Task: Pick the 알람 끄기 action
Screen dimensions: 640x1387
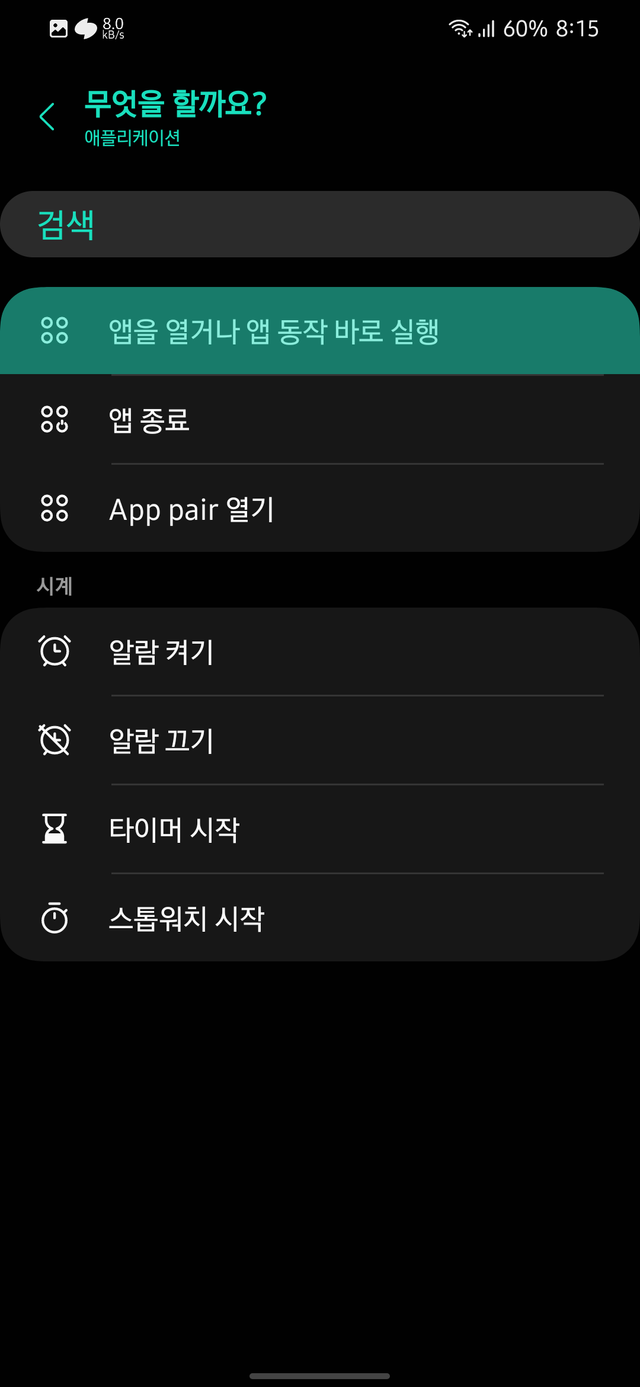Action: pos(320,741)
